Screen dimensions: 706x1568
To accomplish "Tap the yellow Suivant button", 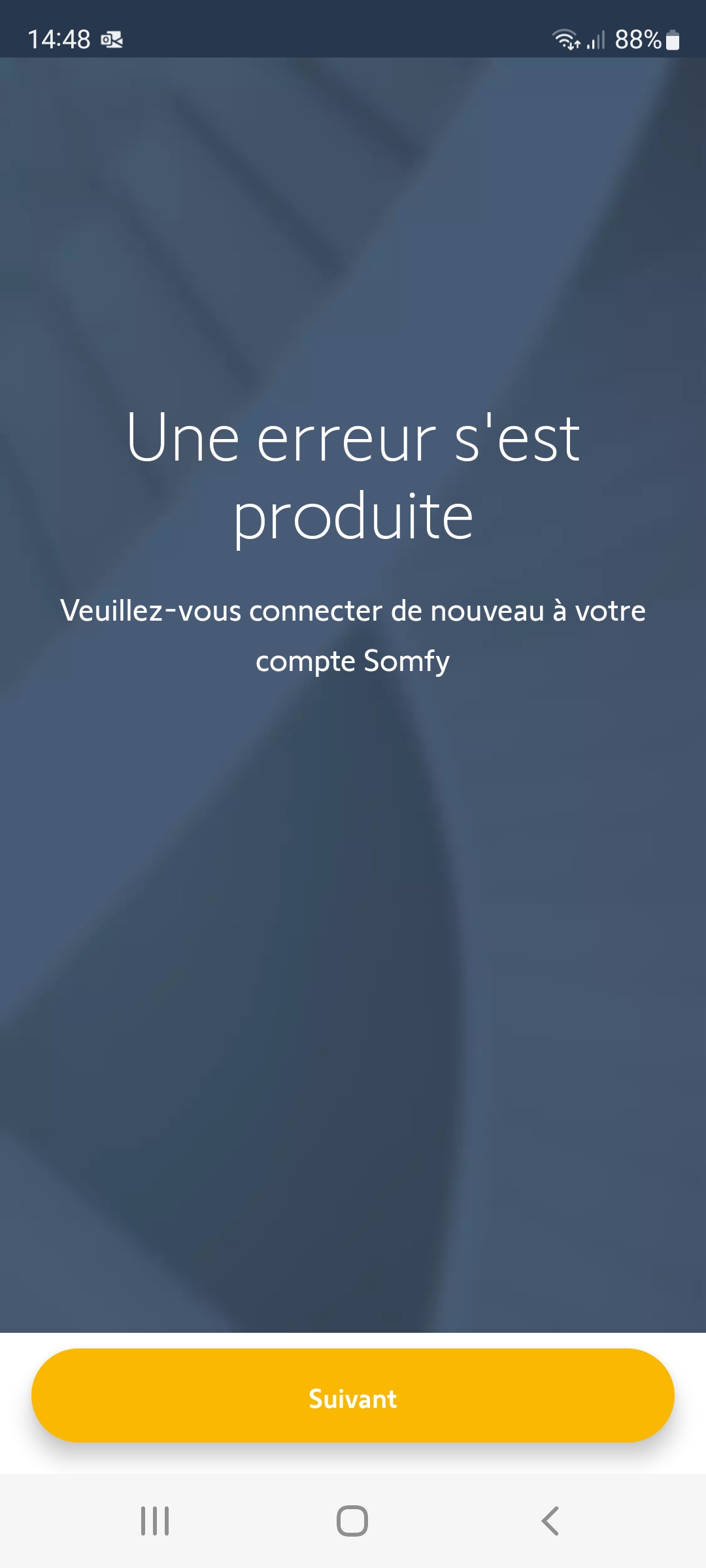I will [353, 1399].
